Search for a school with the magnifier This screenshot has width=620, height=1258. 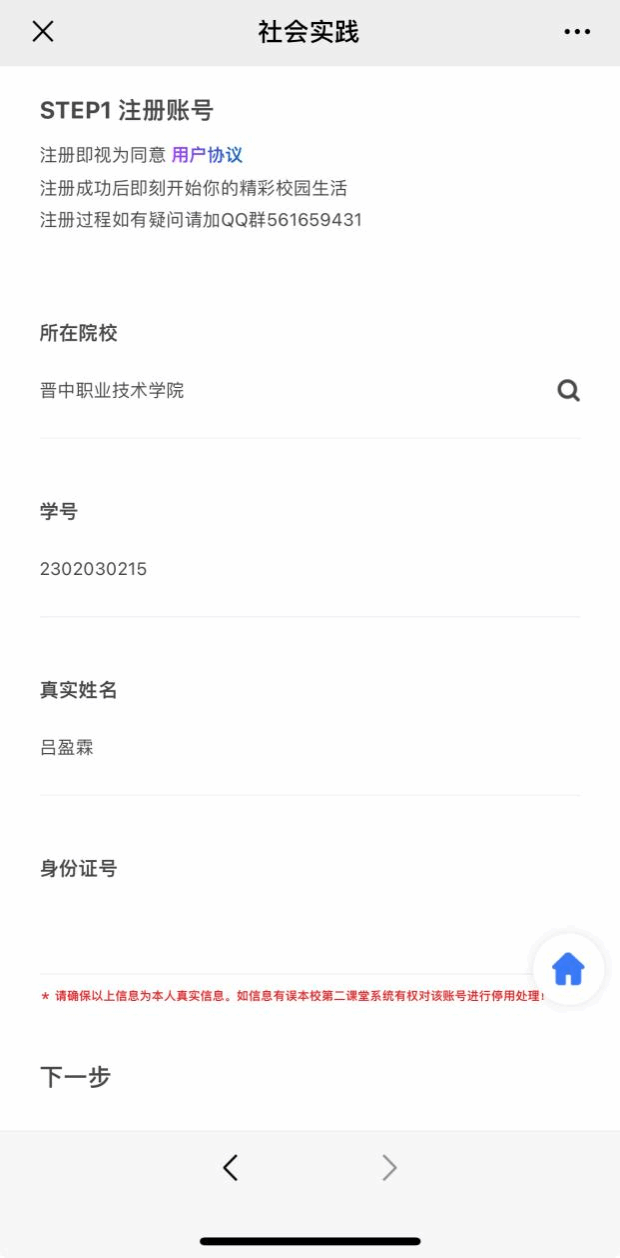568,391
